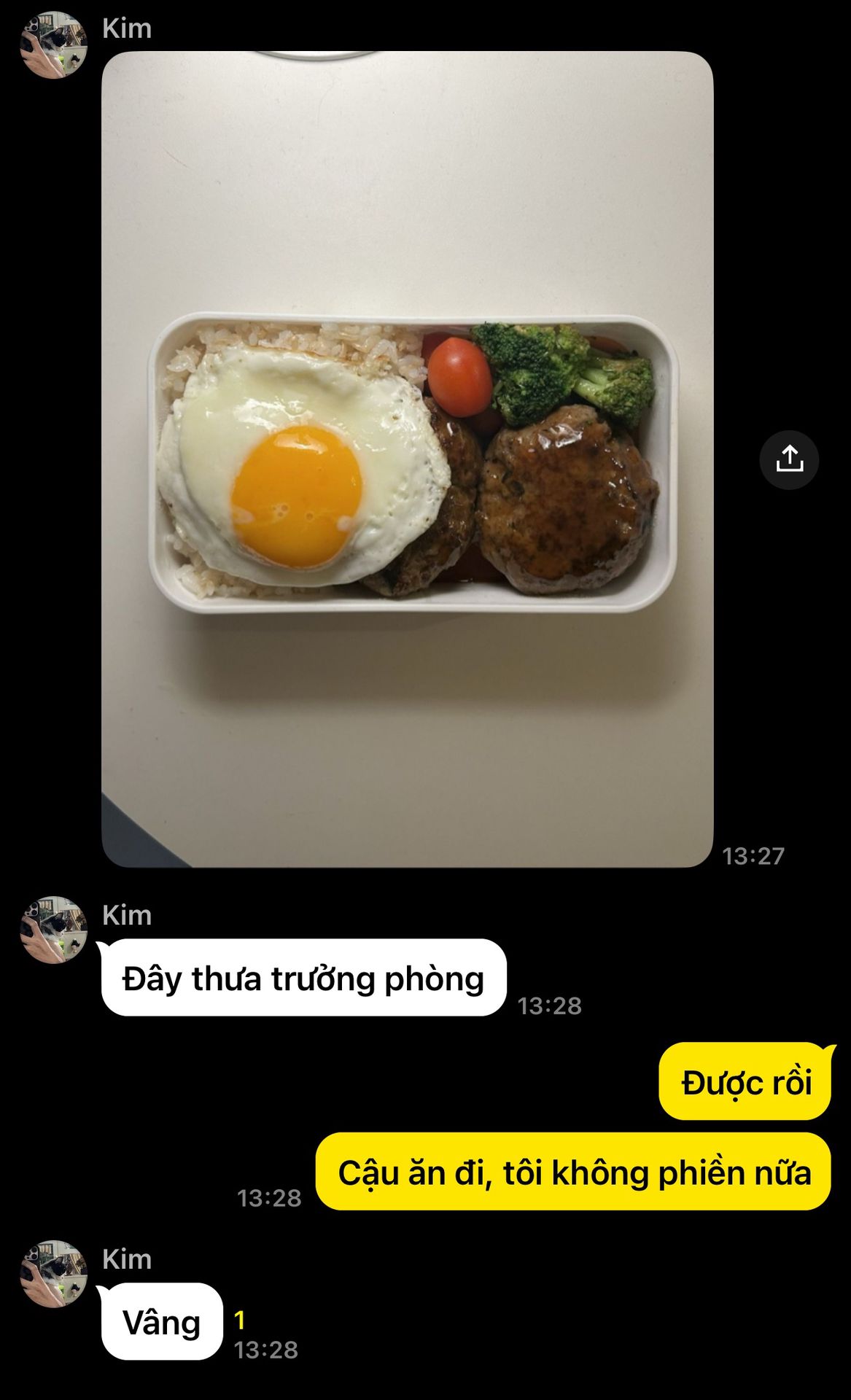The width and height of the screenshot is (851, 1400).
Task: Tap Kim's avatar beside 'Đây thưa trưởng phòng'
Action: (x=53, y=930)
